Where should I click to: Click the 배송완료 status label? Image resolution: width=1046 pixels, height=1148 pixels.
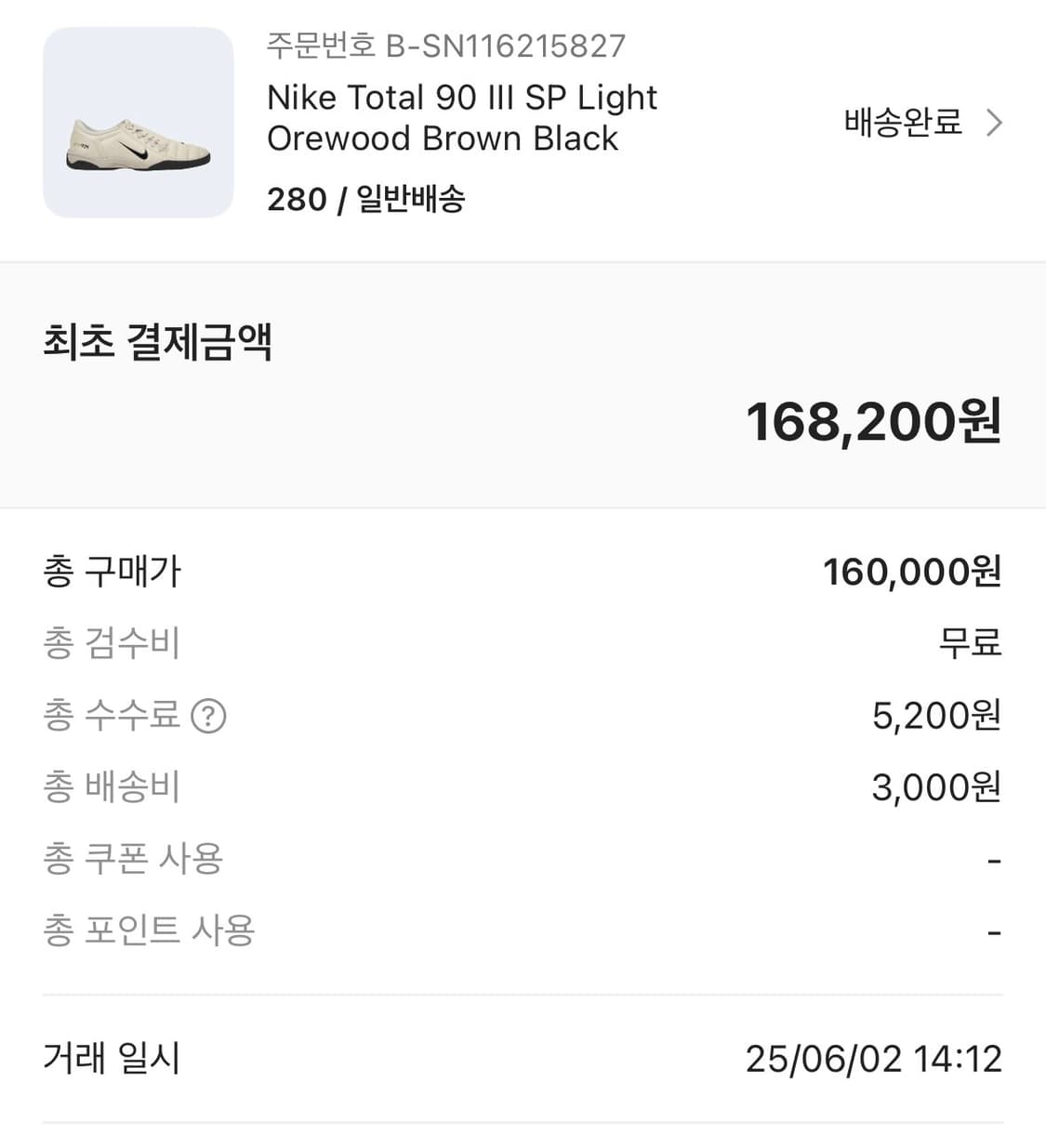coord(899,122)
